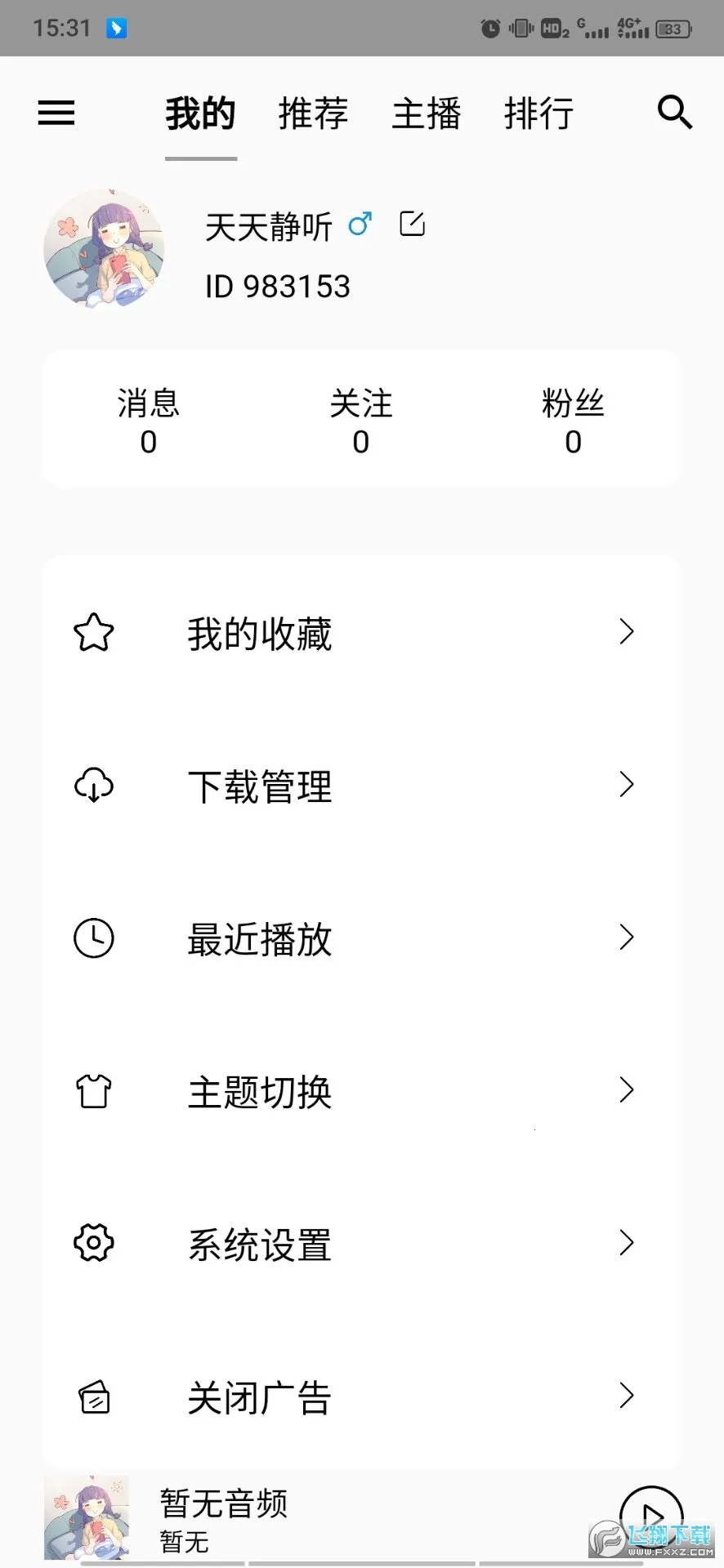Open the 主播 tab
724x1568 pixels.
click(427, 114)
